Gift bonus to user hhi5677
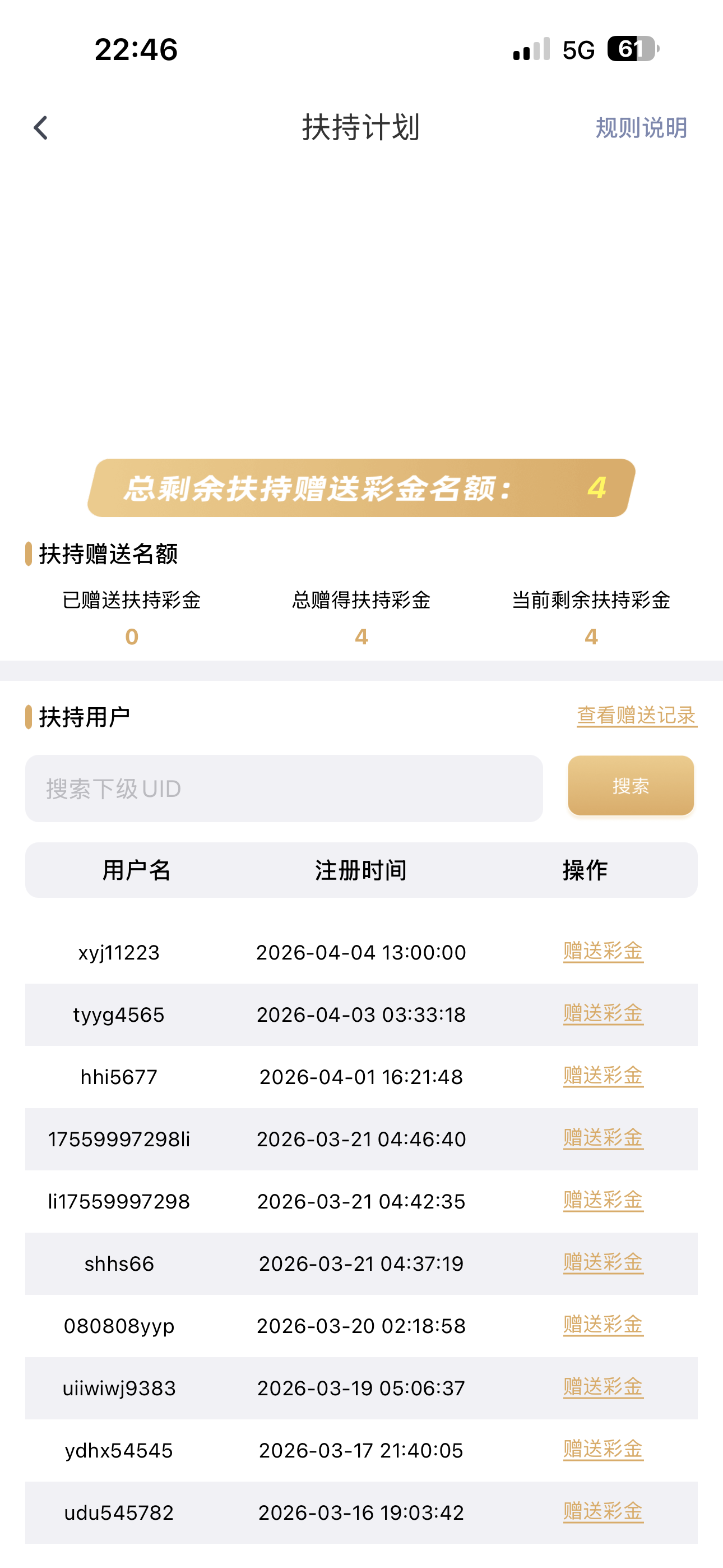723x1568 pixels. click(603, 1076)
